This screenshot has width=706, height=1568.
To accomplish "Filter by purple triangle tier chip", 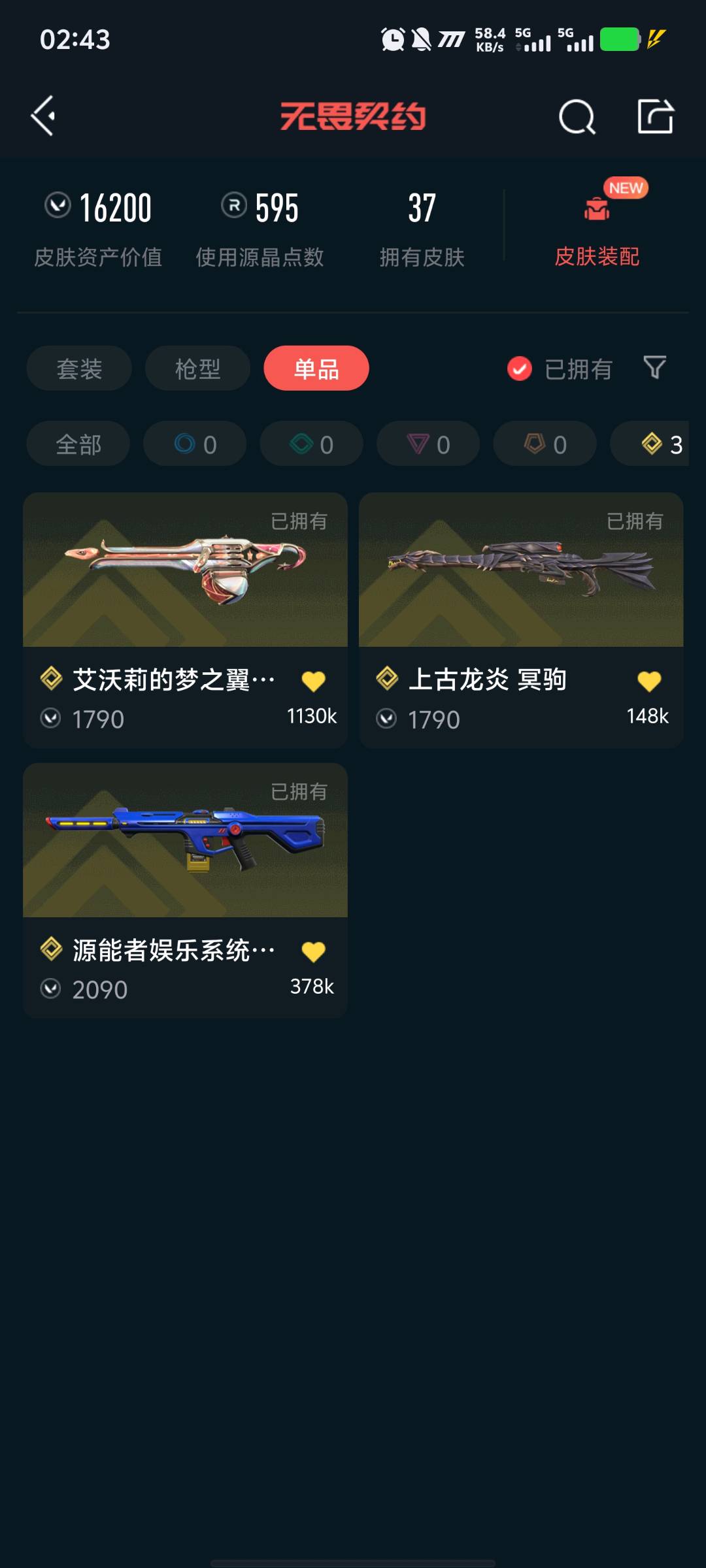I will click(x=428, y=444).
